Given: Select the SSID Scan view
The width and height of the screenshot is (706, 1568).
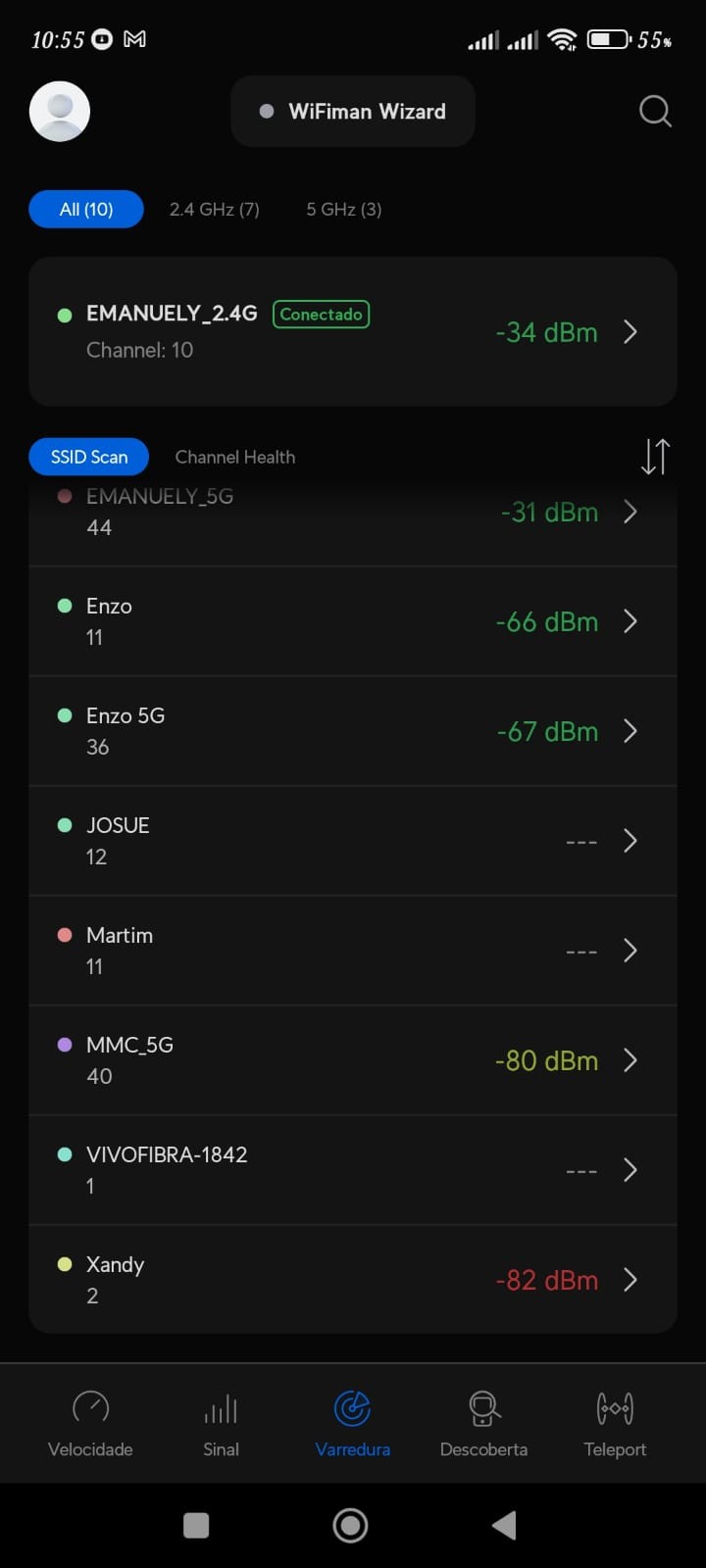Looking at the screenshot, I should (89, 457).
